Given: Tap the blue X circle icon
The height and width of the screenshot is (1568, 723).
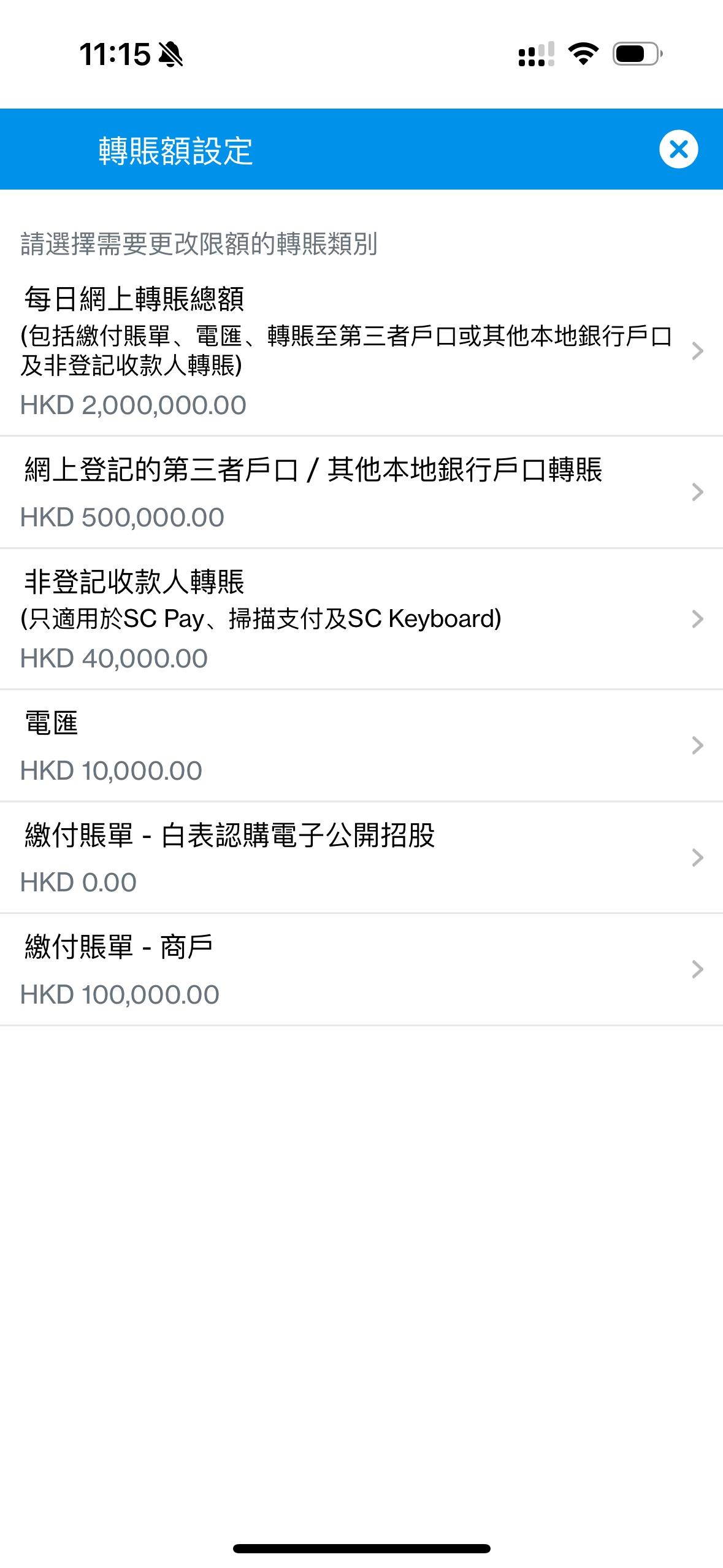Looking at the screenshot, I should pyautogui.click(x=678, y=149).
